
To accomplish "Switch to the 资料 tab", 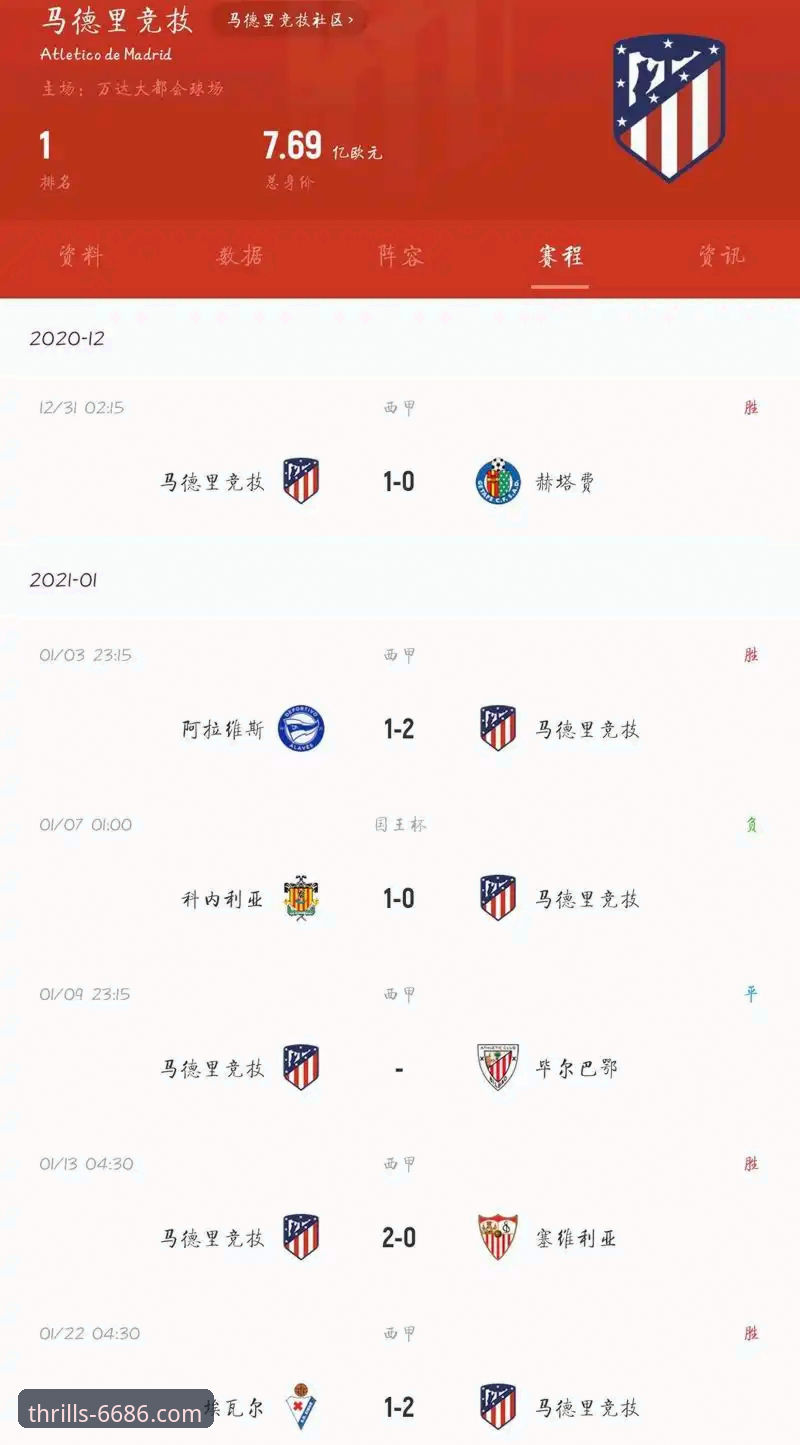I will pos(80,256).
